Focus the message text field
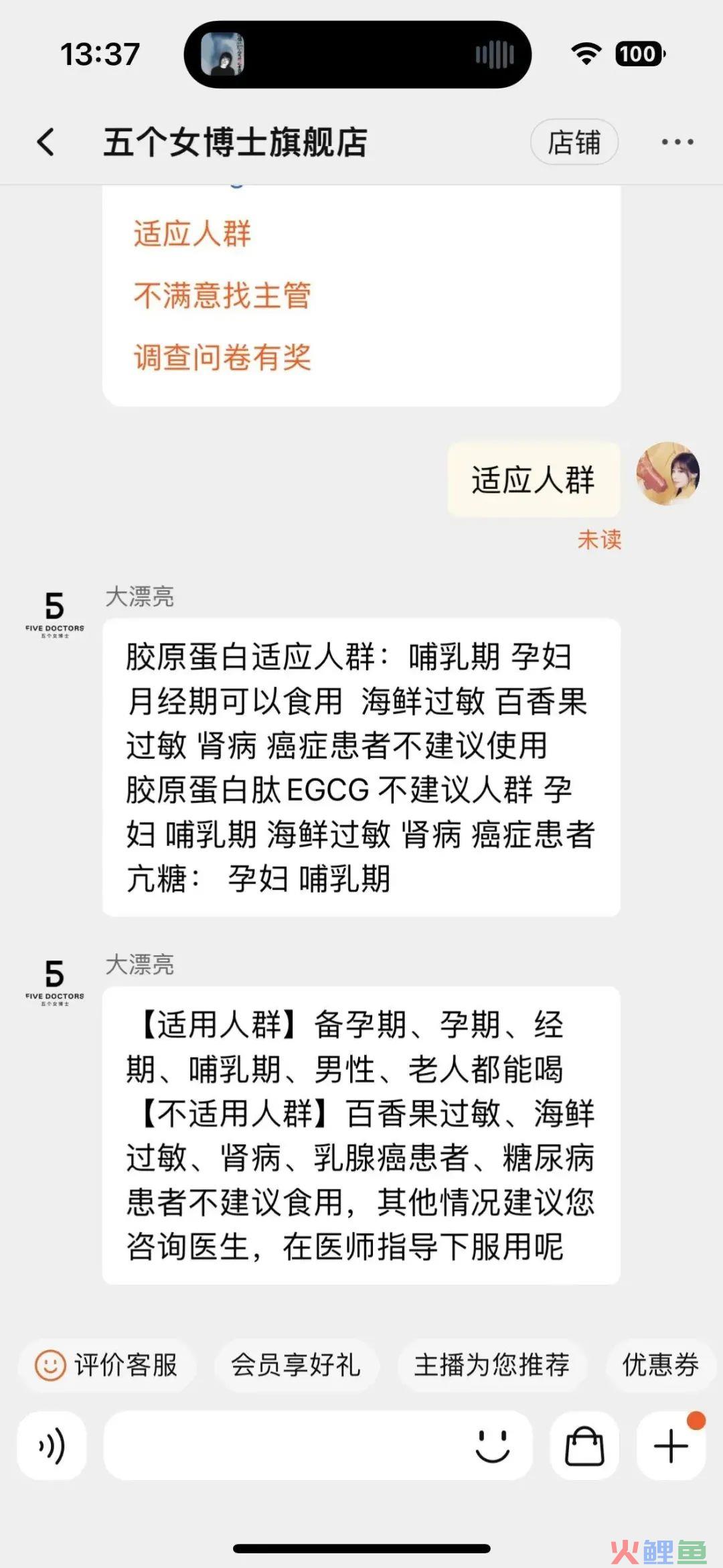Viewport: 723px width, 1568px height. point(281,1445)
